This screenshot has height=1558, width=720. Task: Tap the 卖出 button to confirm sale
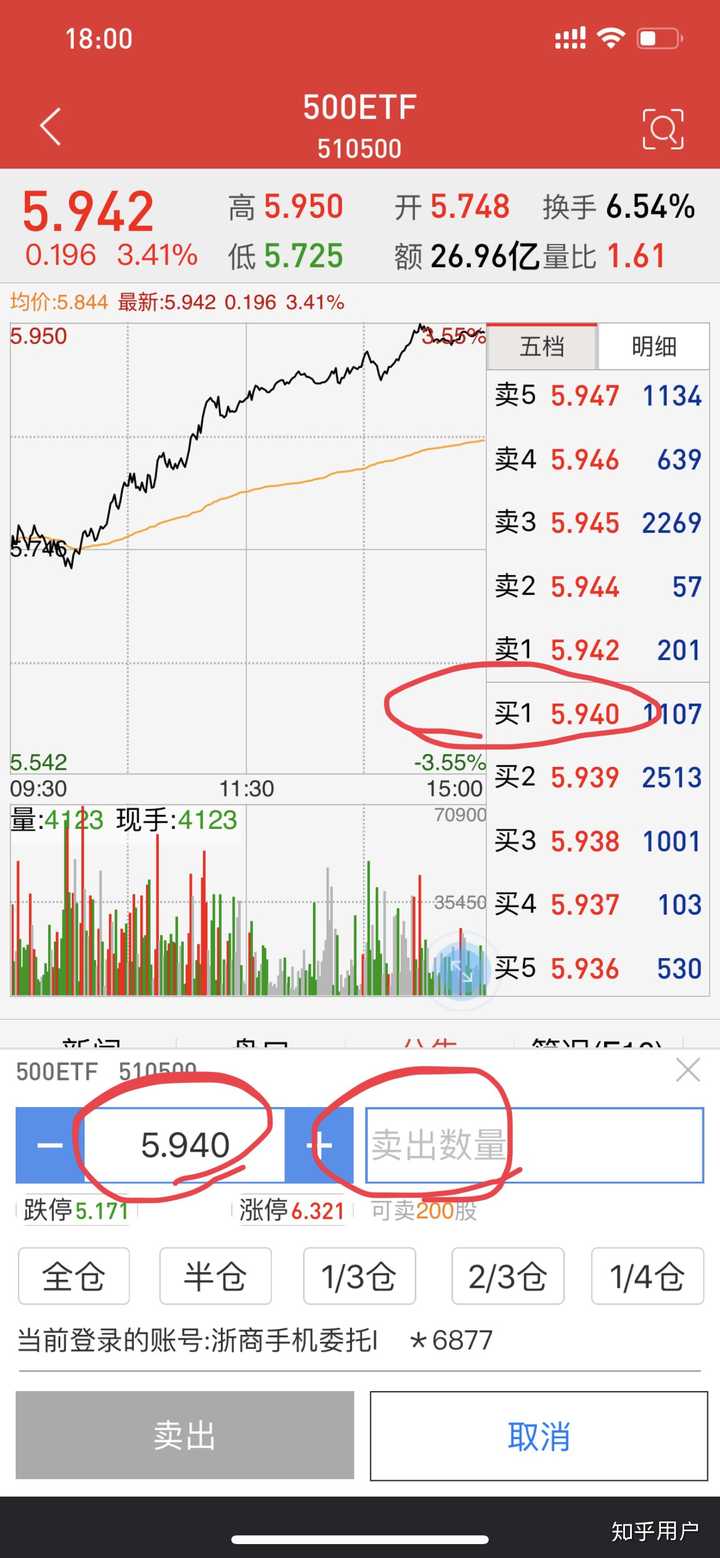184,1434
